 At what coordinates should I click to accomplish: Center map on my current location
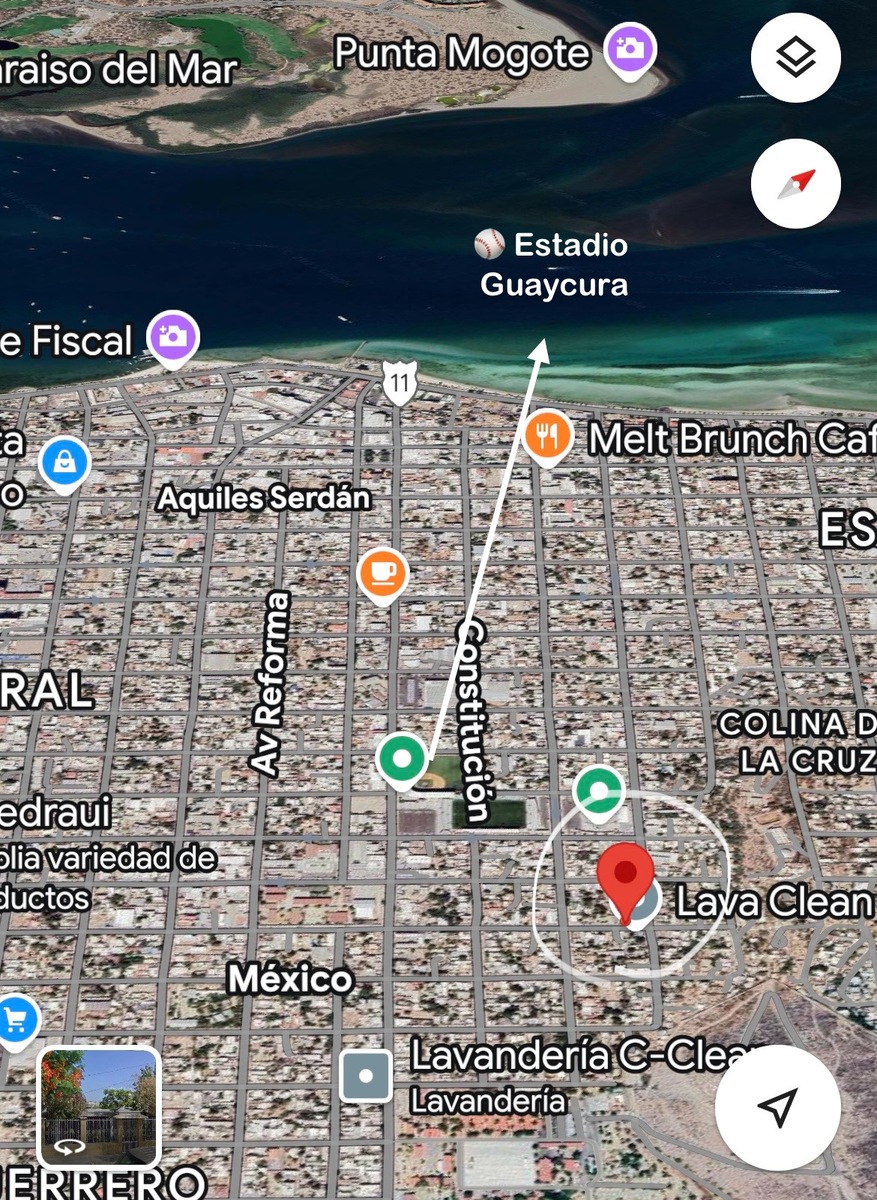pos(777,1107)
